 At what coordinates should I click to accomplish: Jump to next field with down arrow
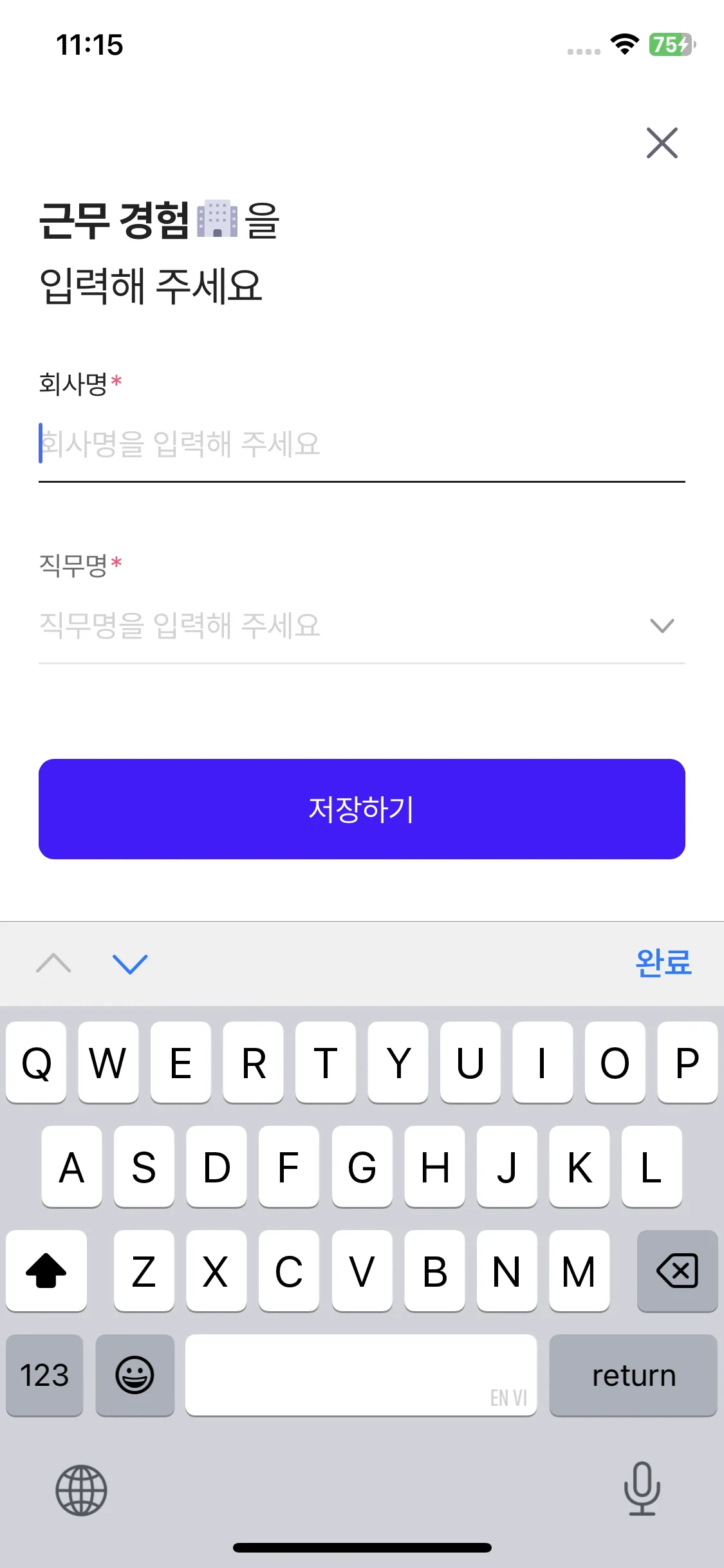[130, 964]
